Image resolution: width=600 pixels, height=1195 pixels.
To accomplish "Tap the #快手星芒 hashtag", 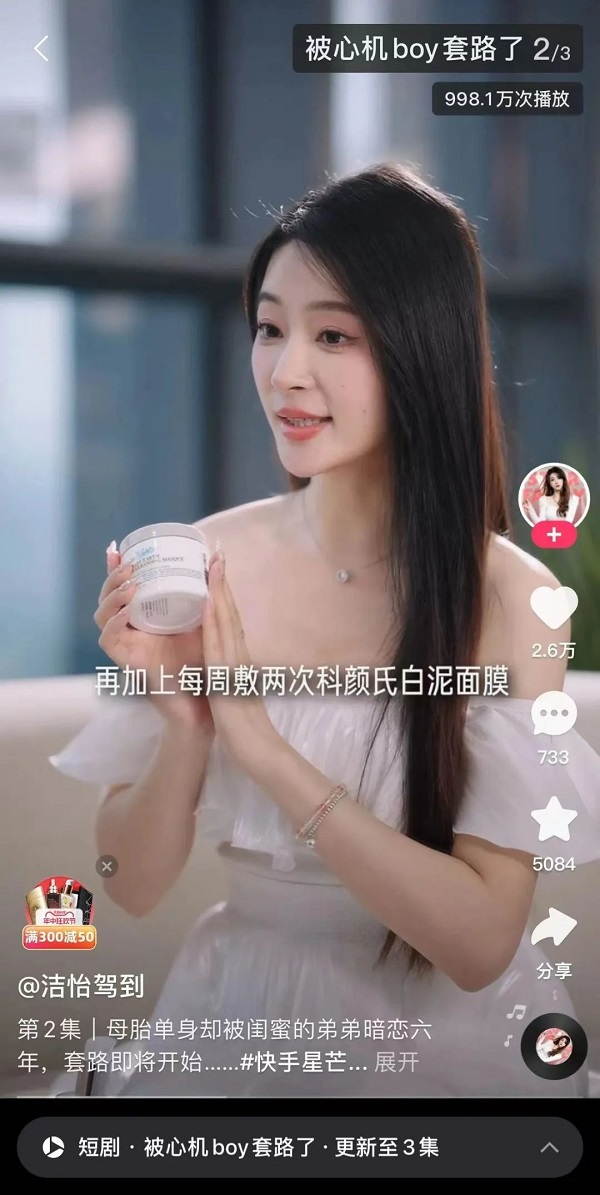I will tap(303, 1061).
